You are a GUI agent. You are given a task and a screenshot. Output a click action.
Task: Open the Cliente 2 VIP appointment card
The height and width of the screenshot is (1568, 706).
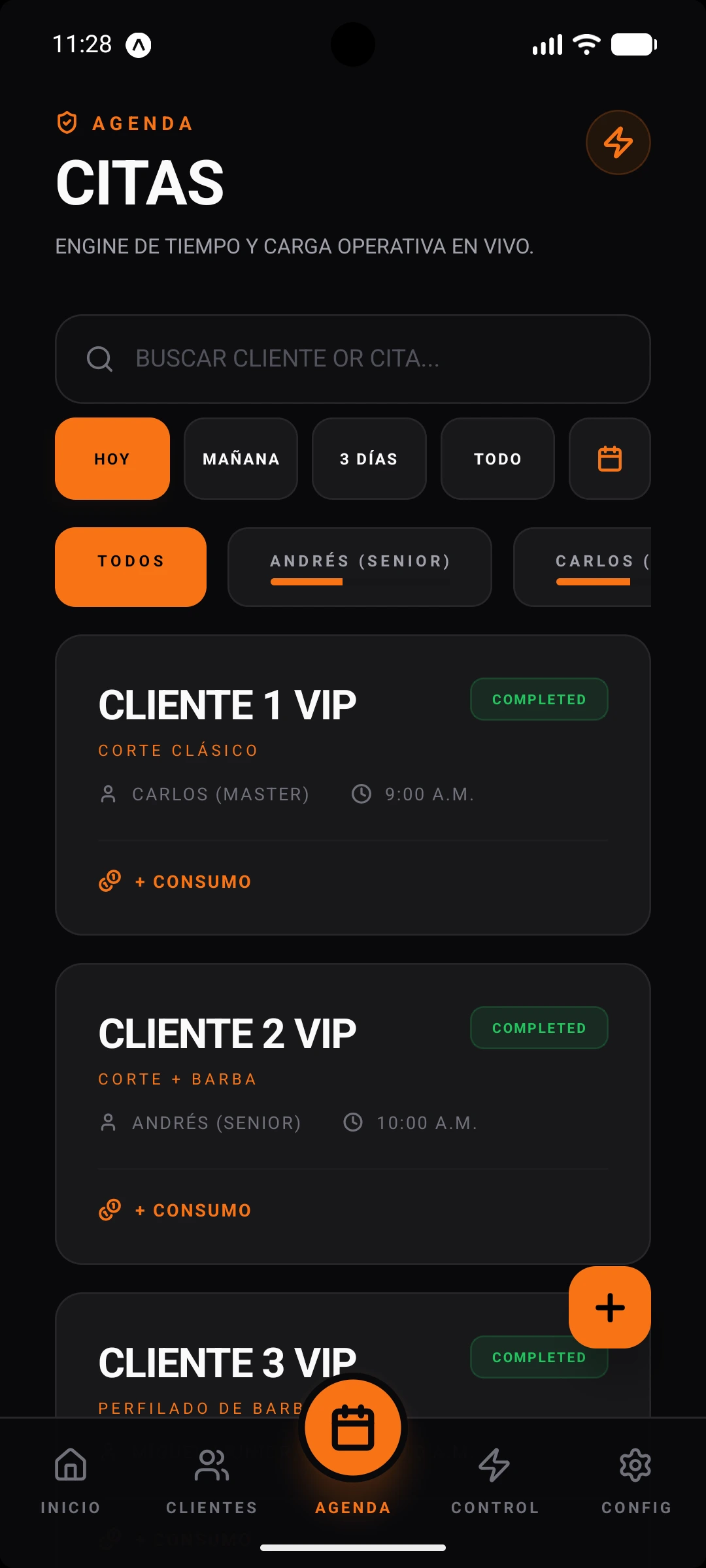point(353,1114)
